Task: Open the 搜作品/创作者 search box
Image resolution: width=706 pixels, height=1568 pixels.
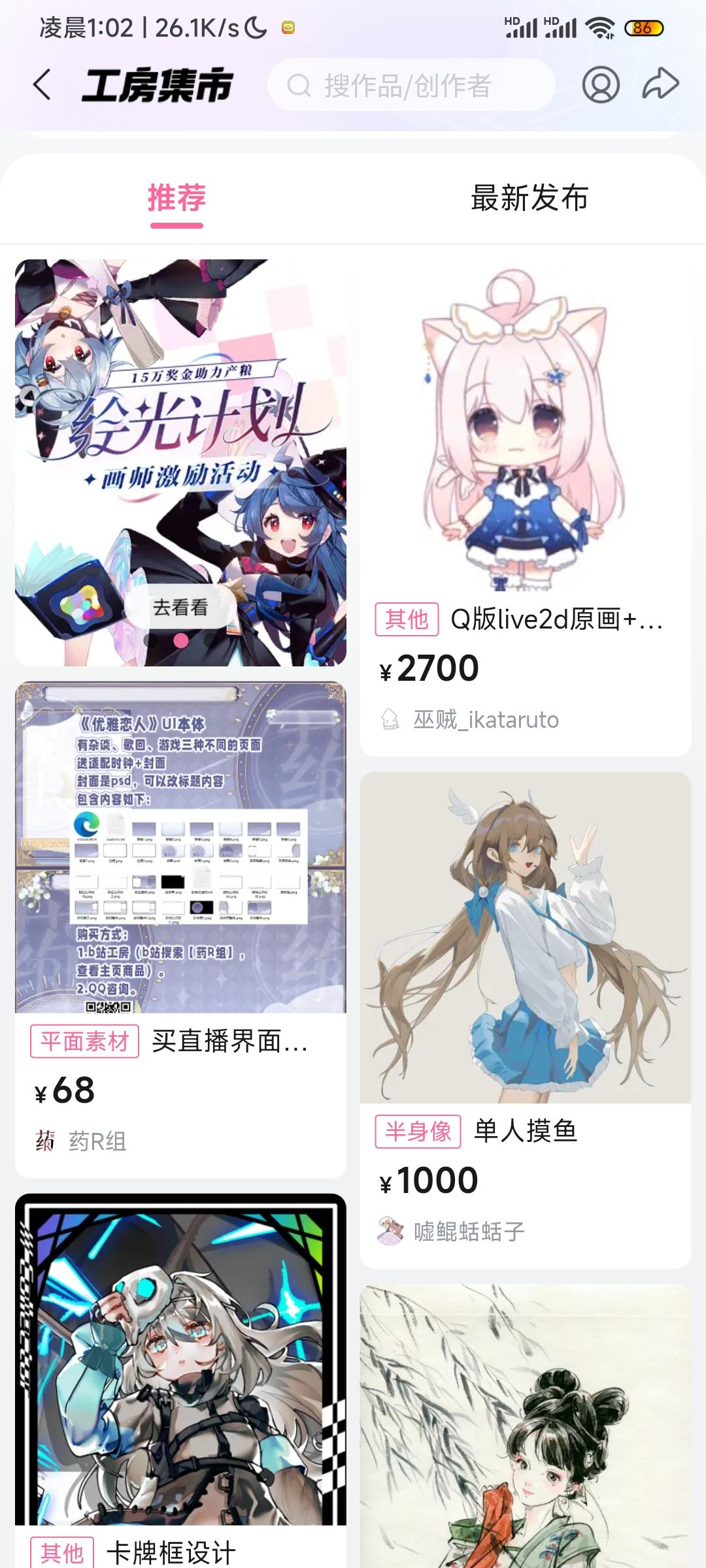Action: (x=411, y=85)
